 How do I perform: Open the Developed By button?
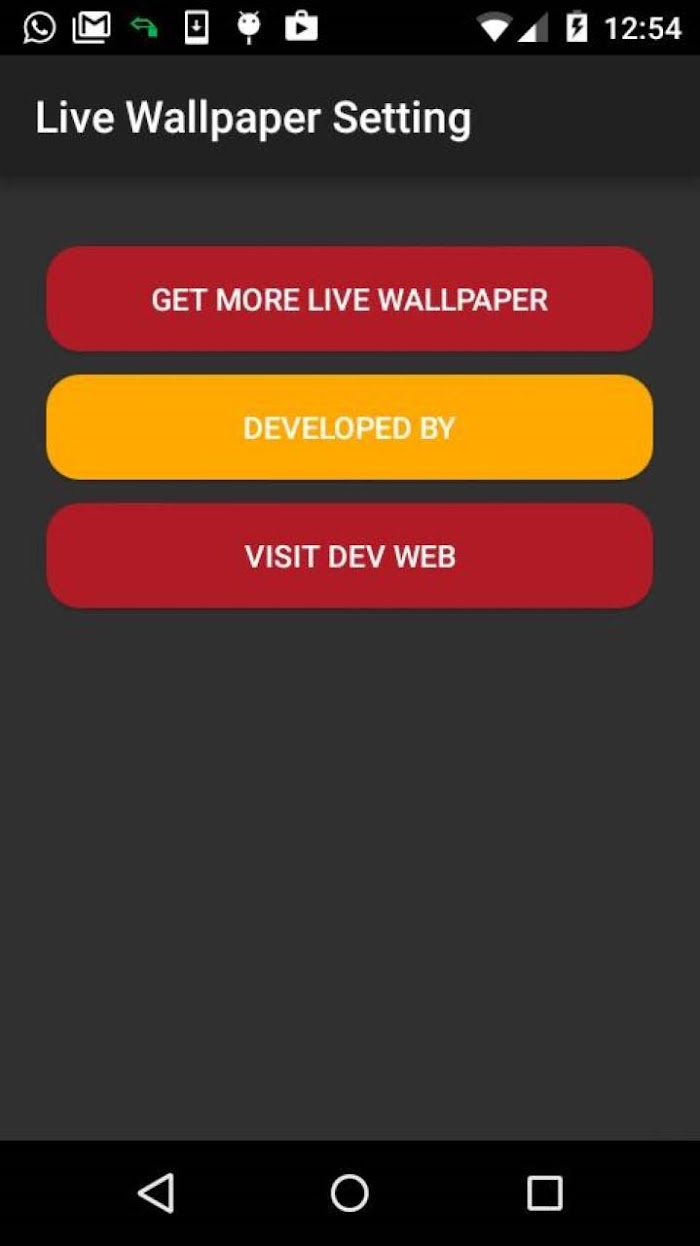tap(350, 427)
